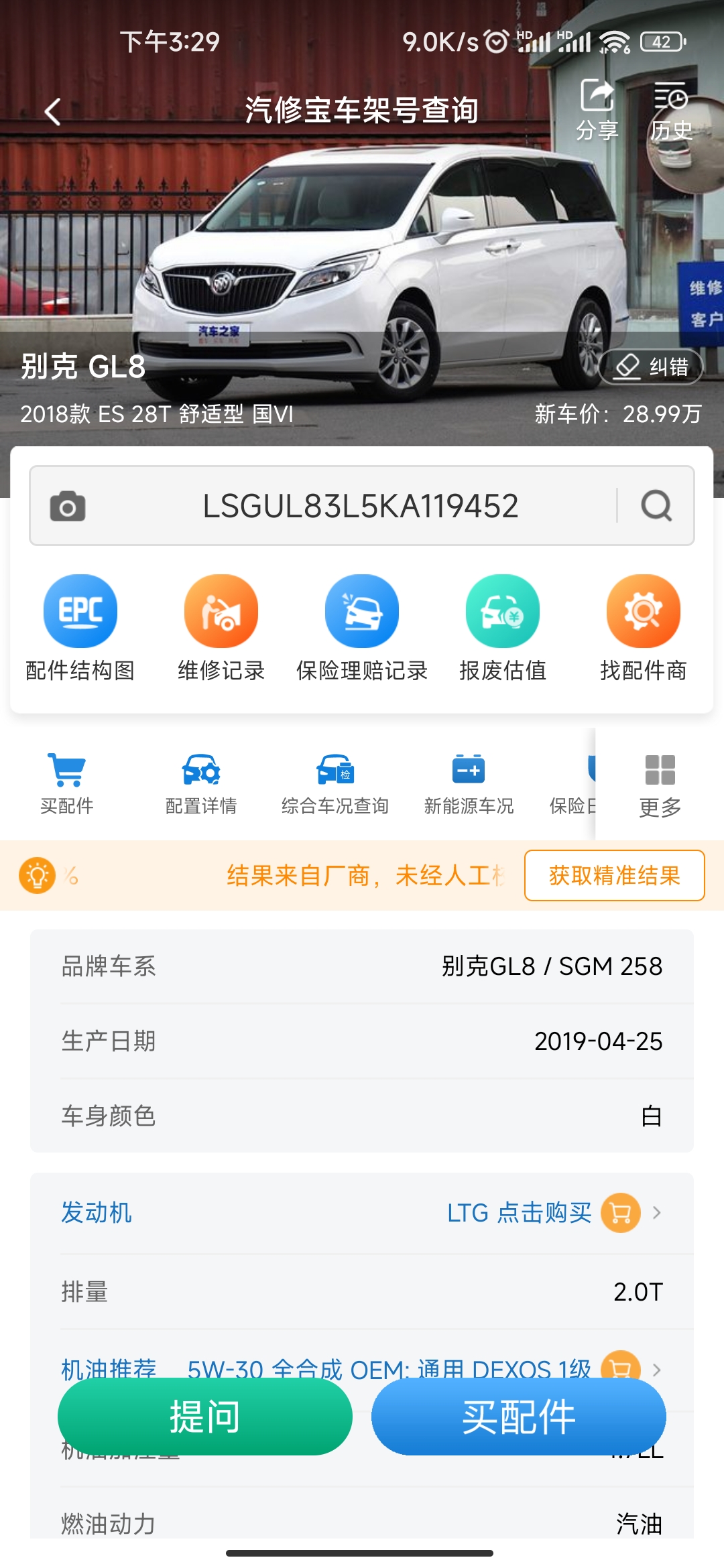The width and height of the screenshot is (724, 1568).
Task: Tap the VIN number input field
Action: pyautogui.click(x=361, y=506)
